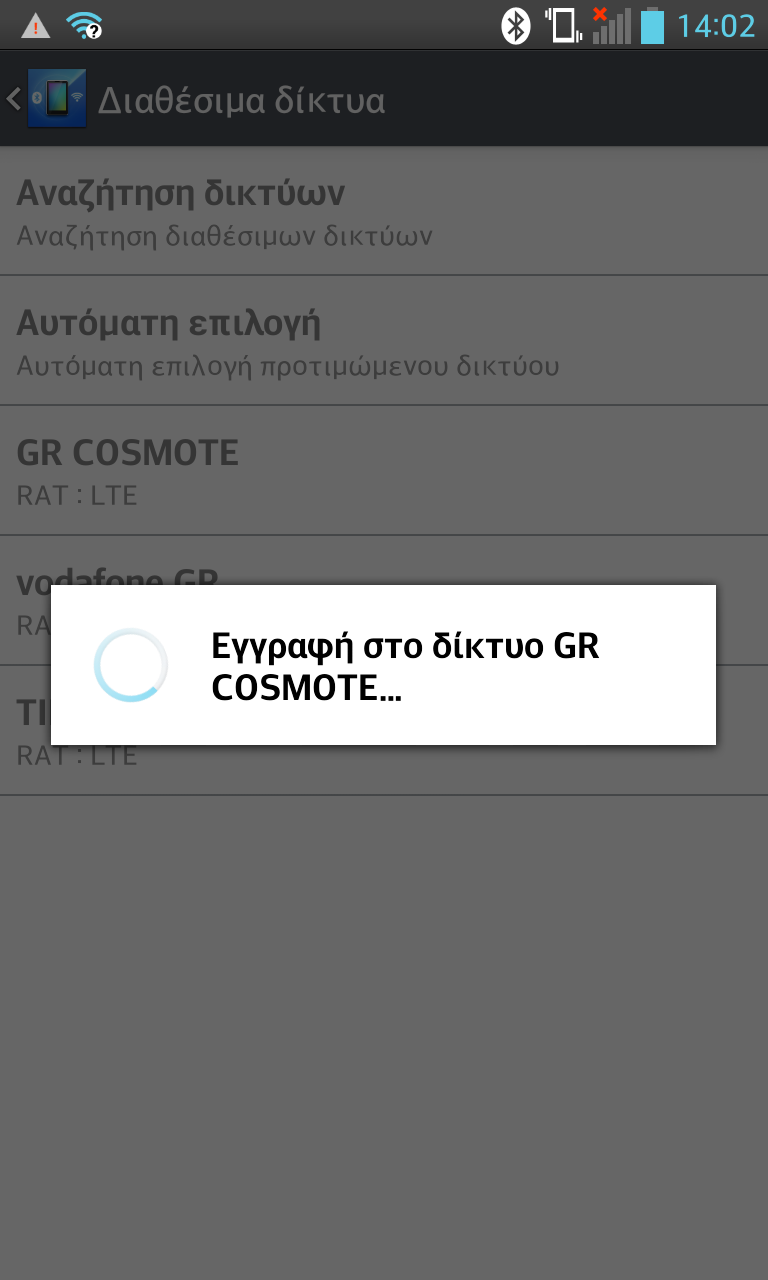Go back via the Διαθέσιμα δίκτυα header arrow
The height and width of the screenshot is (1280, 768).
tap(14, 99)
